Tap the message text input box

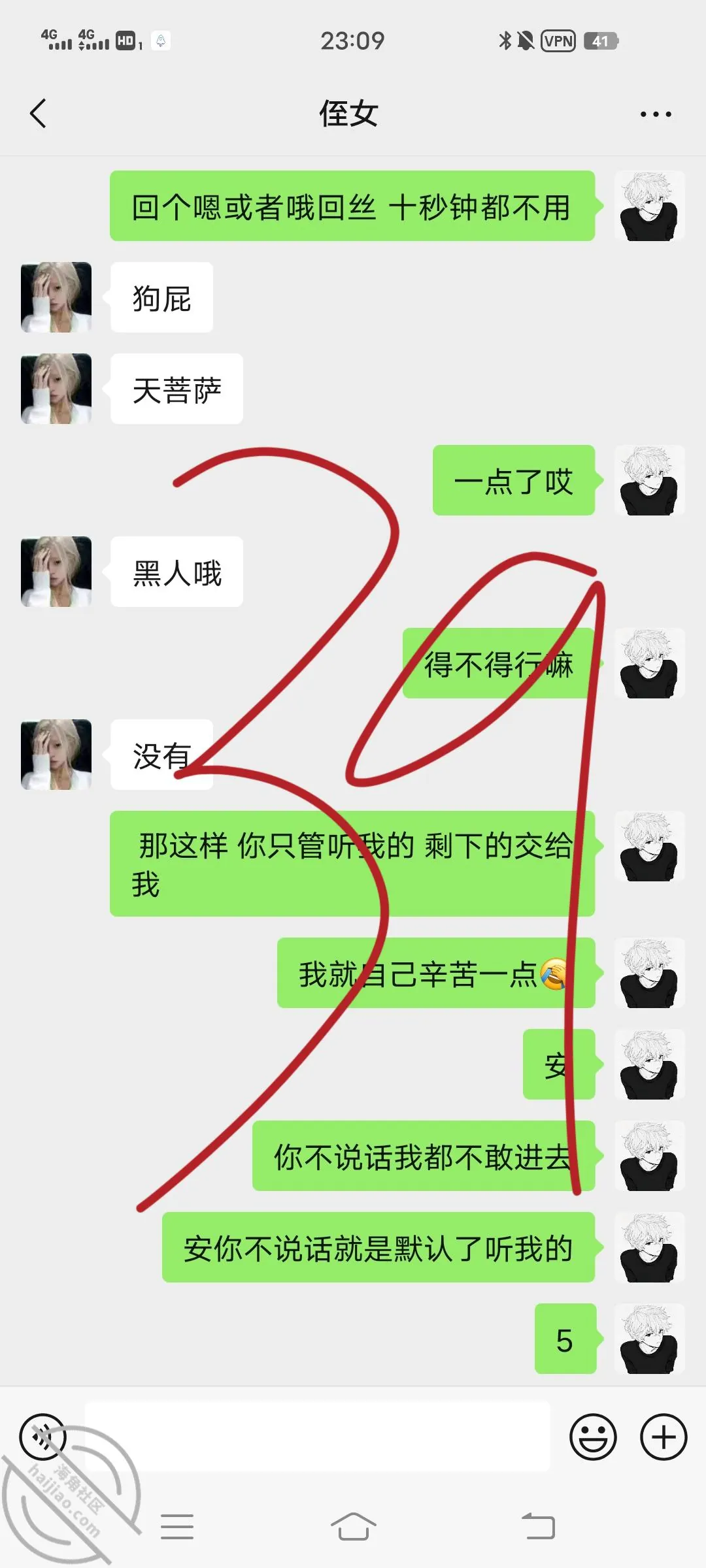click(x=318, y=1436)
